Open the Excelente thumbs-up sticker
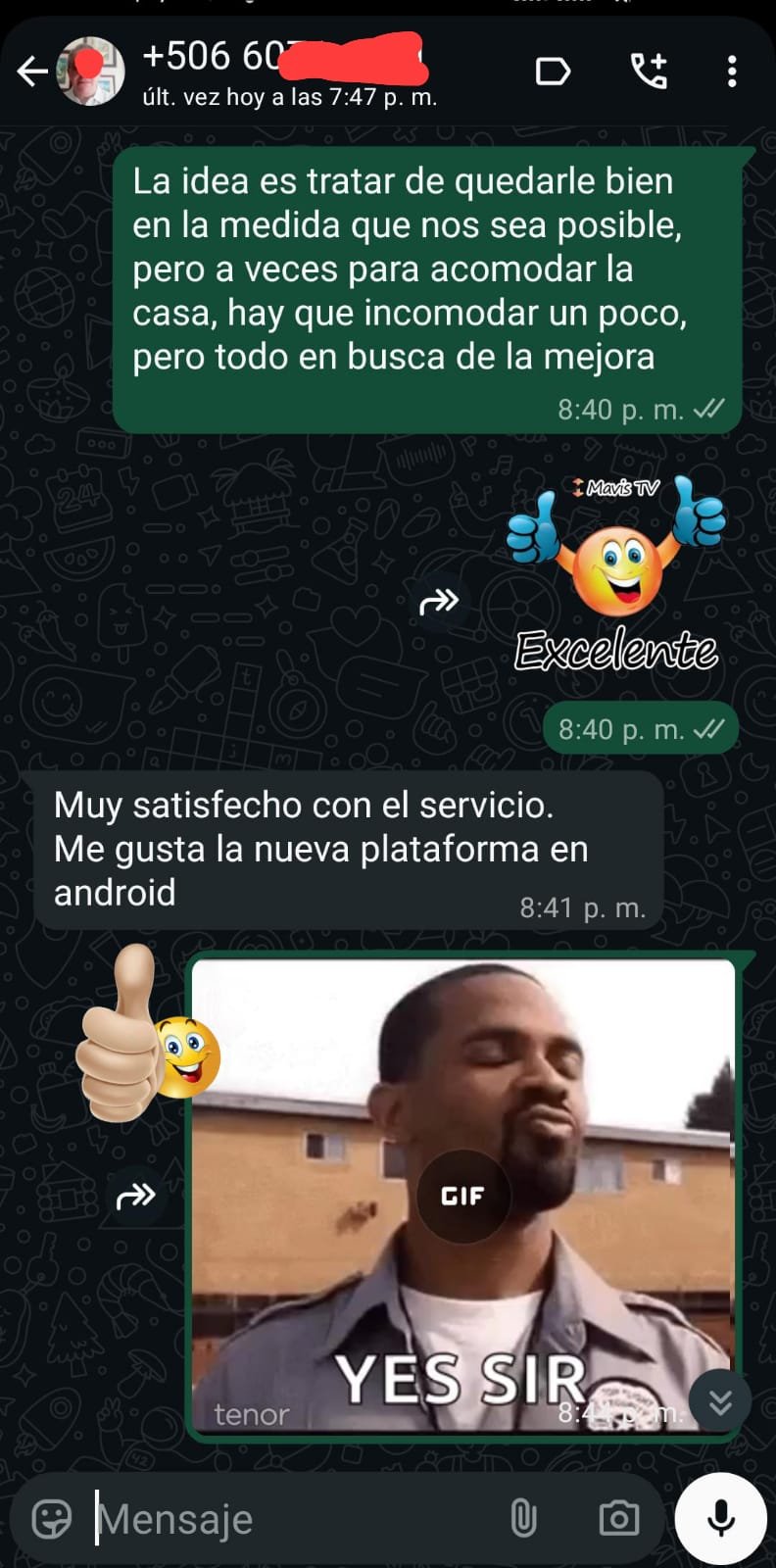The width and height of the screenshot is (776, 1568). 616,578
